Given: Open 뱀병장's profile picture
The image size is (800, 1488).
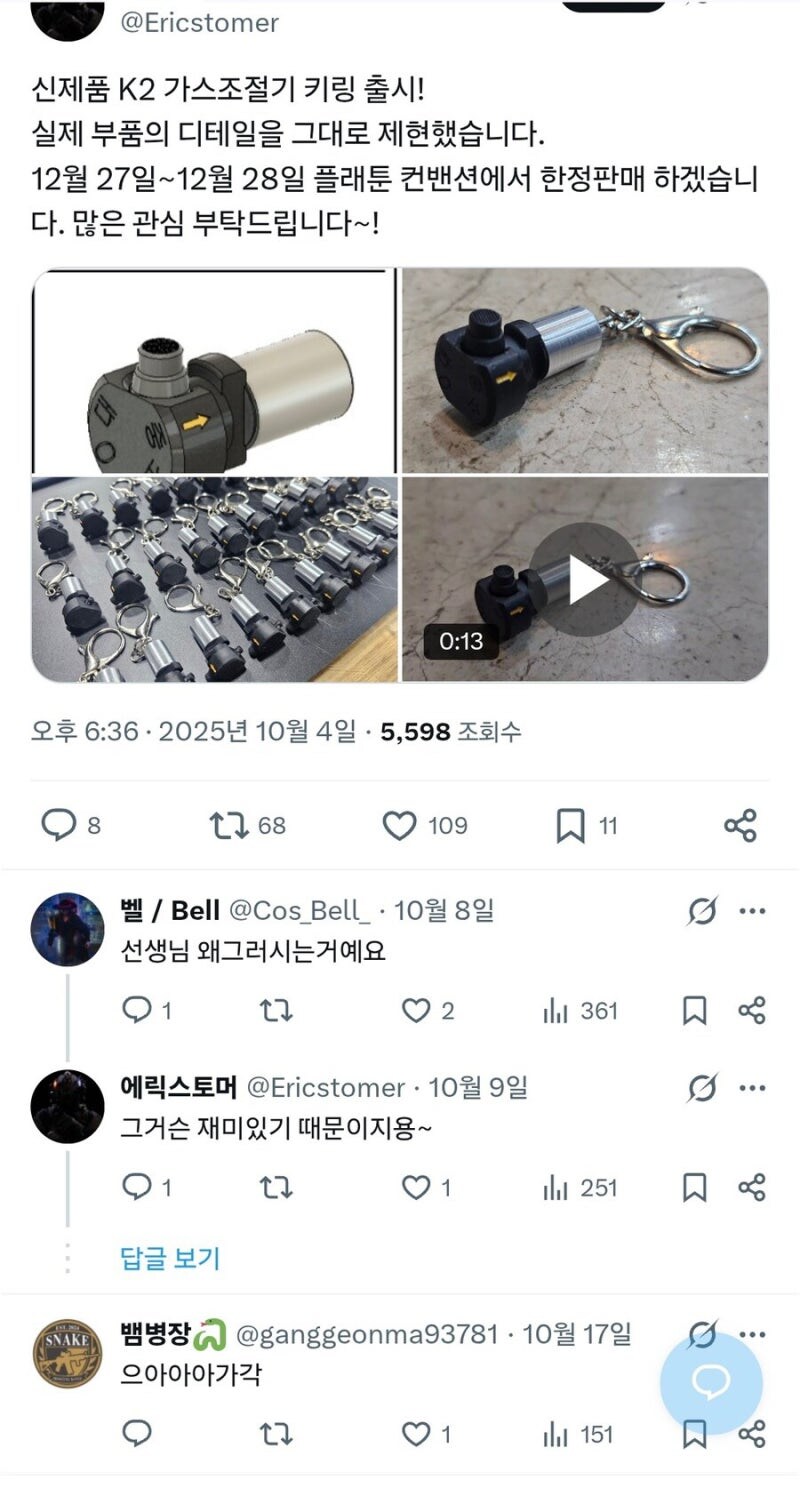Looking at the screenshot, I should 68,1353.
